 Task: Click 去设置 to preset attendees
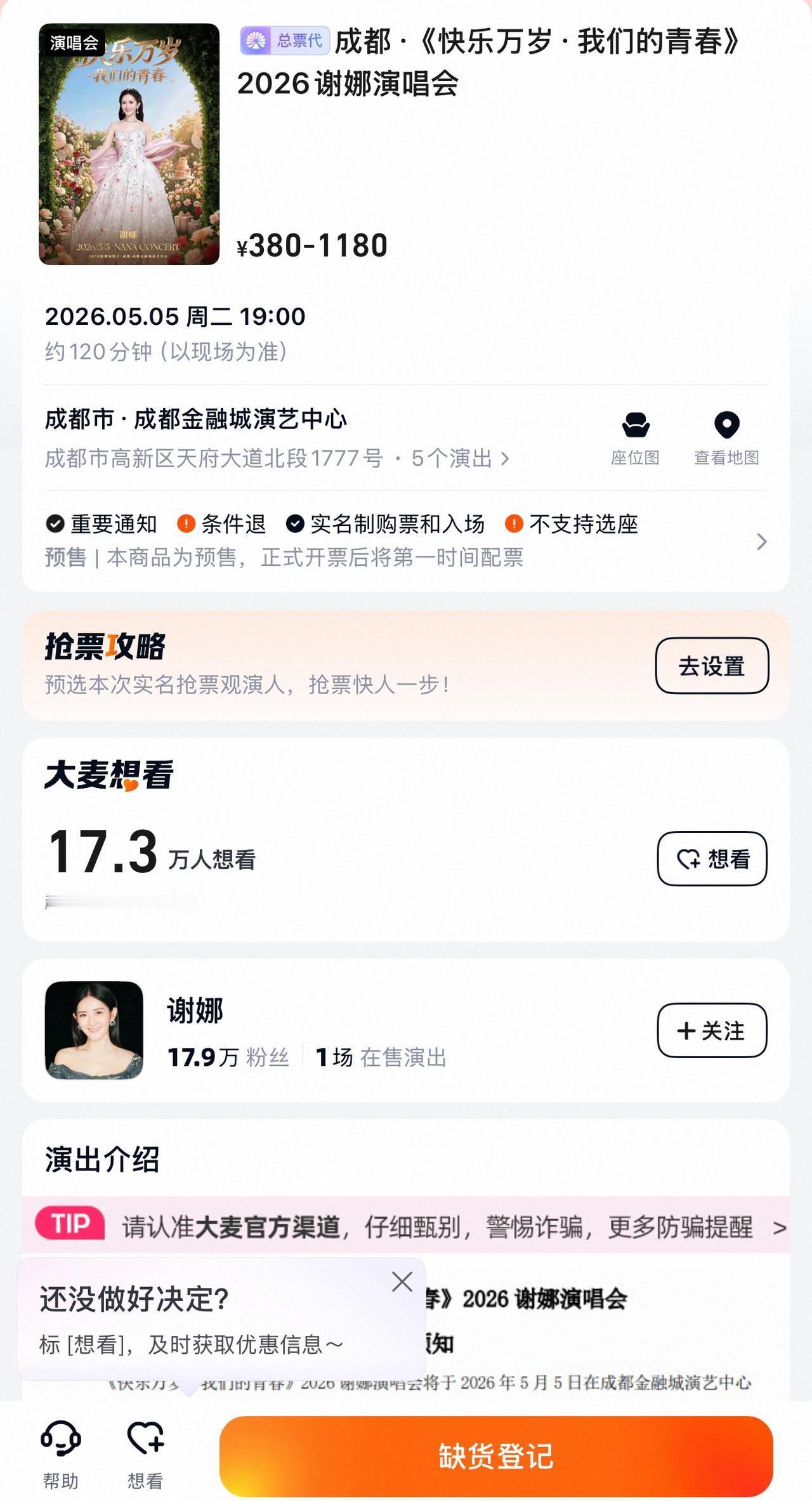point(712,665)
